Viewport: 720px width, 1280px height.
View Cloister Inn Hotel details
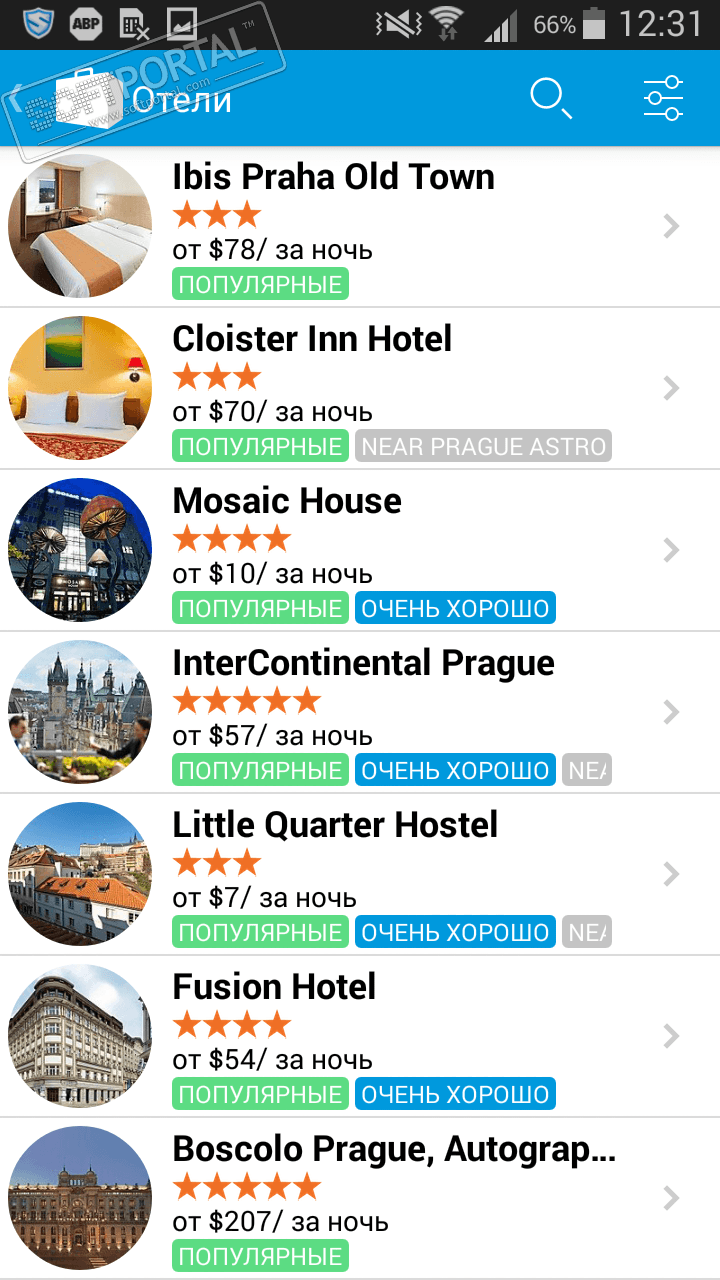(312, 340)
